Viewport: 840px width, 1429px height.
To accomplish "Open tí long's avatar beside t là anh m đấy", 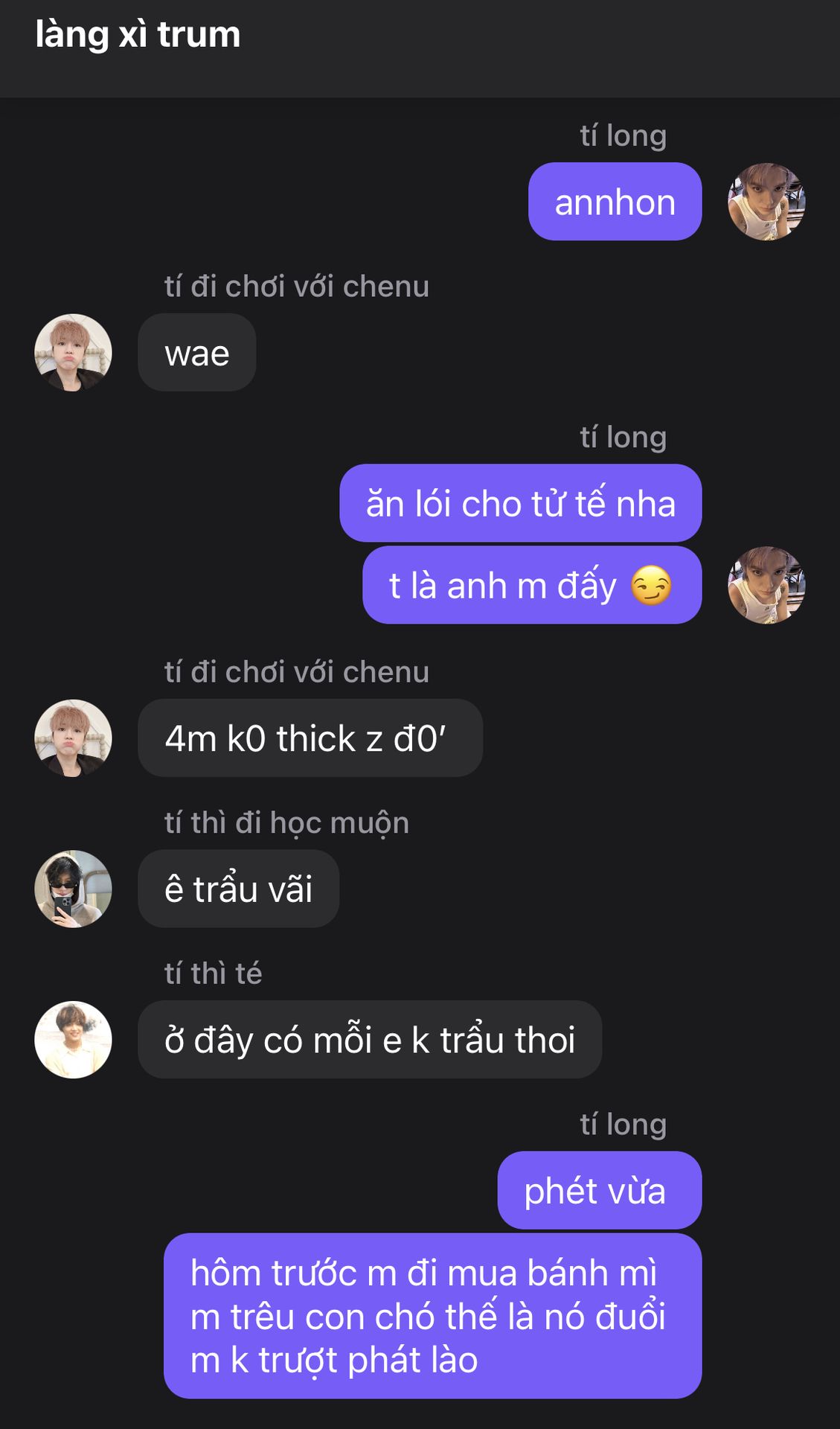I will coord(766,585).
